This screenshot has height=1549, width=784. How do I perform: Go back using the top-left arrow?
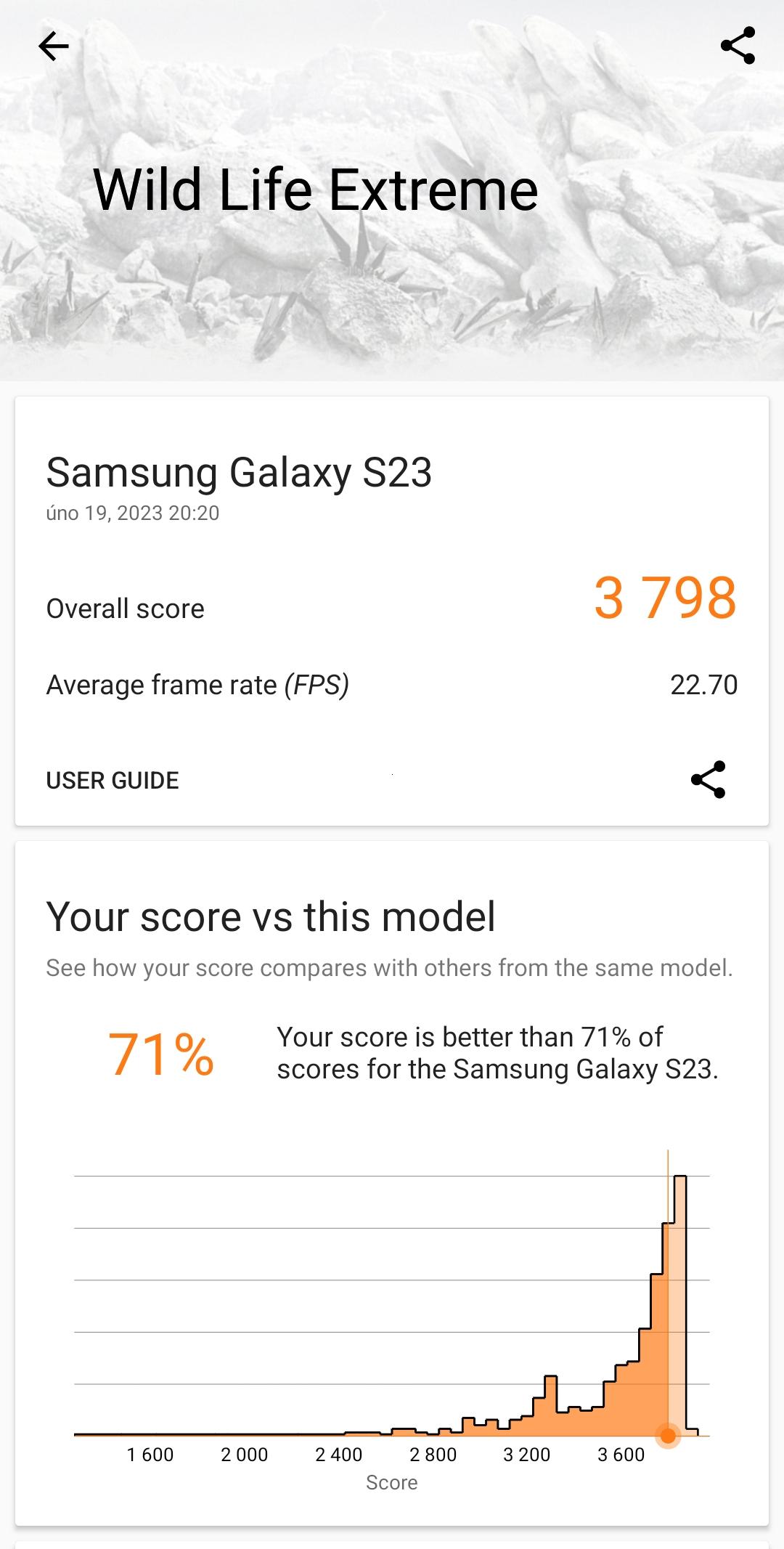point(53,46)
